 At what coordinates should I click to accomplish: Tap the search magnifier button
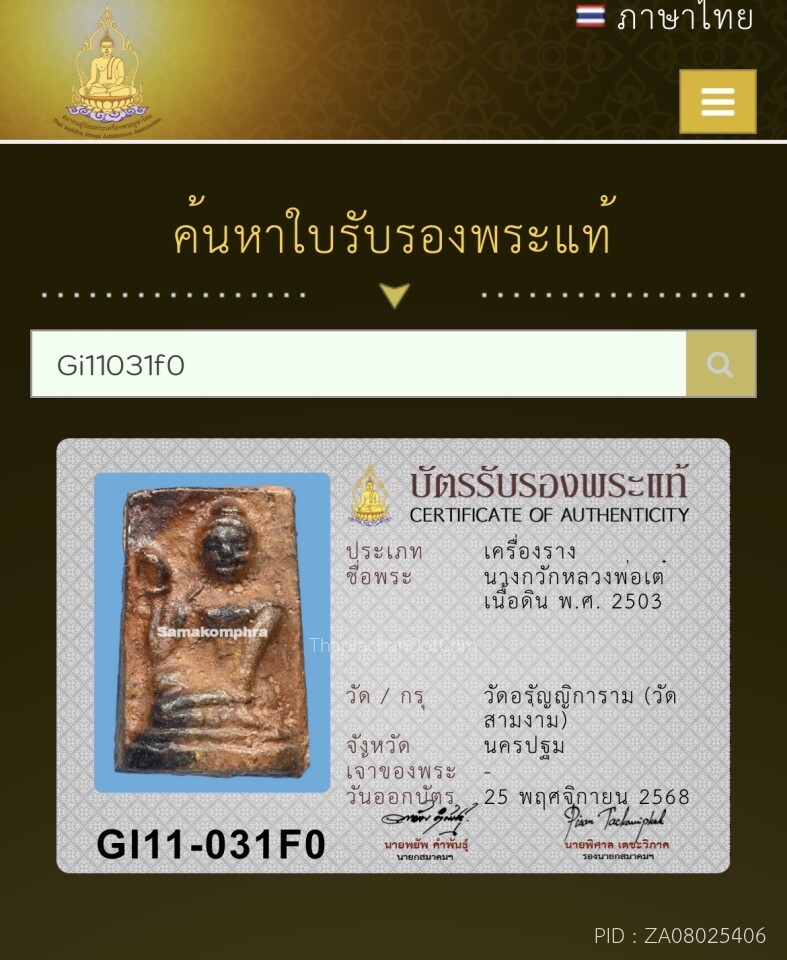720,364
